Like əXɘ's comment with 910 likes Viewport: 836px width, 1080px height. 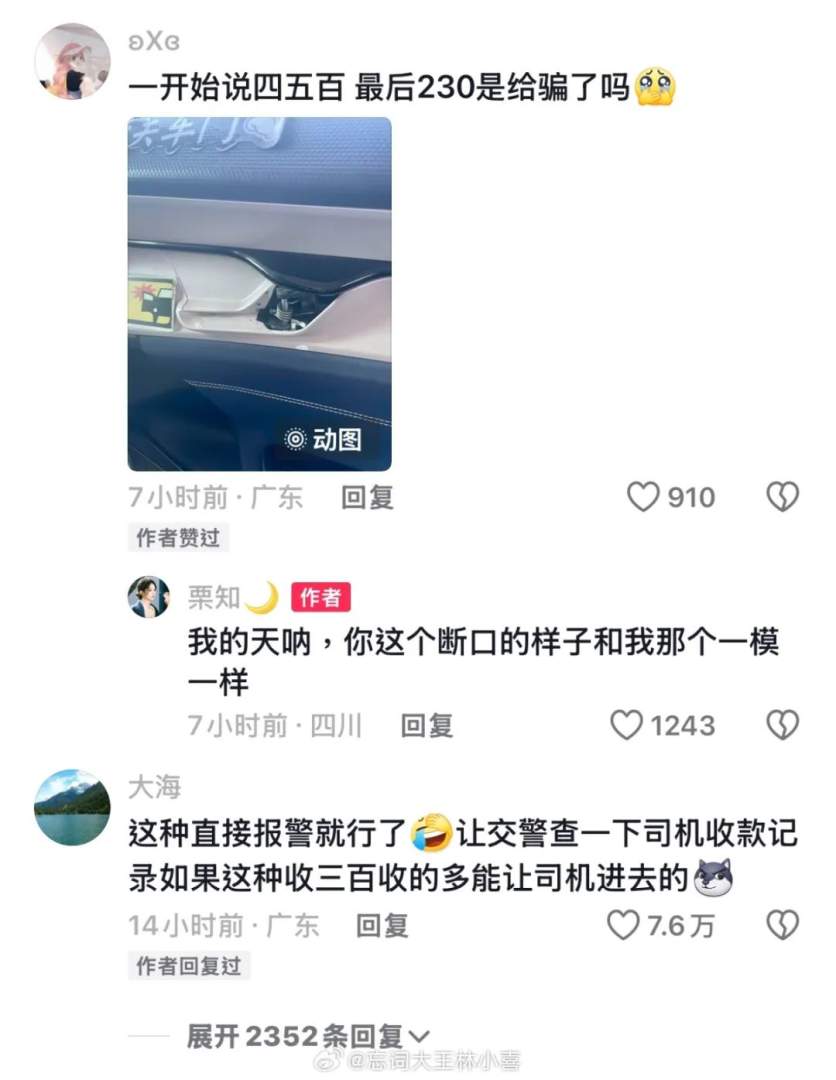[x=642, y=497]
